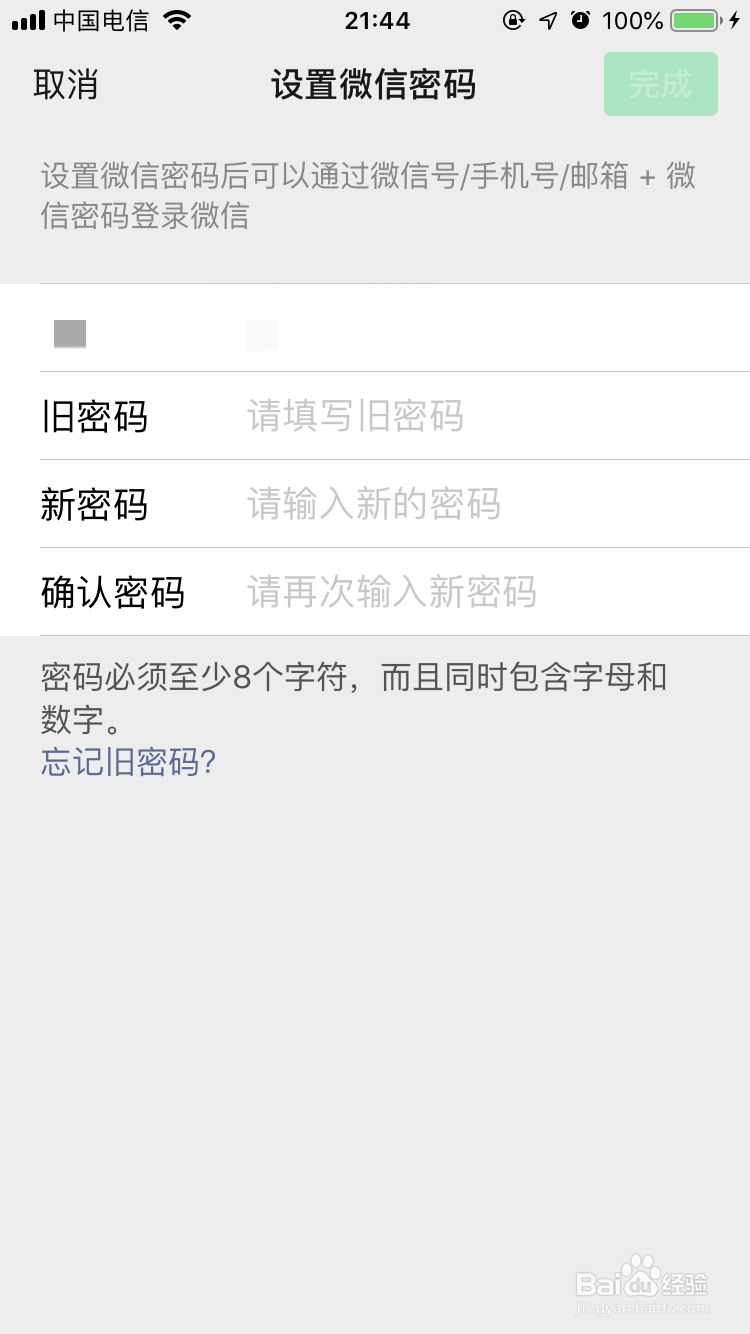The image size is (750, 1334).
Task: Tap the location arrow icon in status bar
Action: pyautogui.click(x=548, y=19)
